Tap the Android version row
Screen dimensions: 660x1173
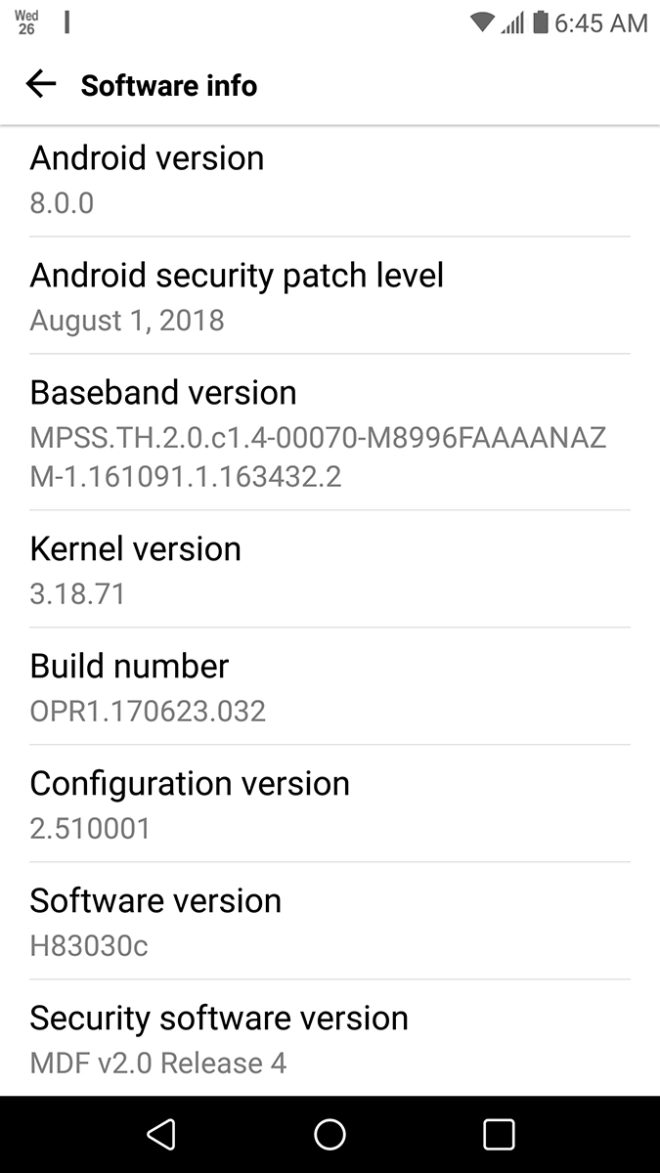tap(330, 180)
